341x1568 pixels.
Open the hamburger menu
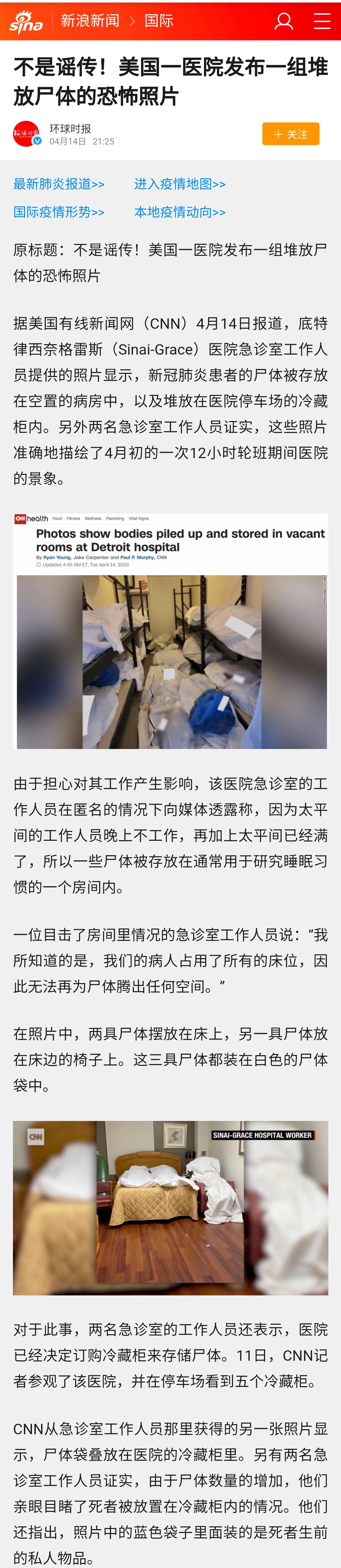click(x=321, y=21)
